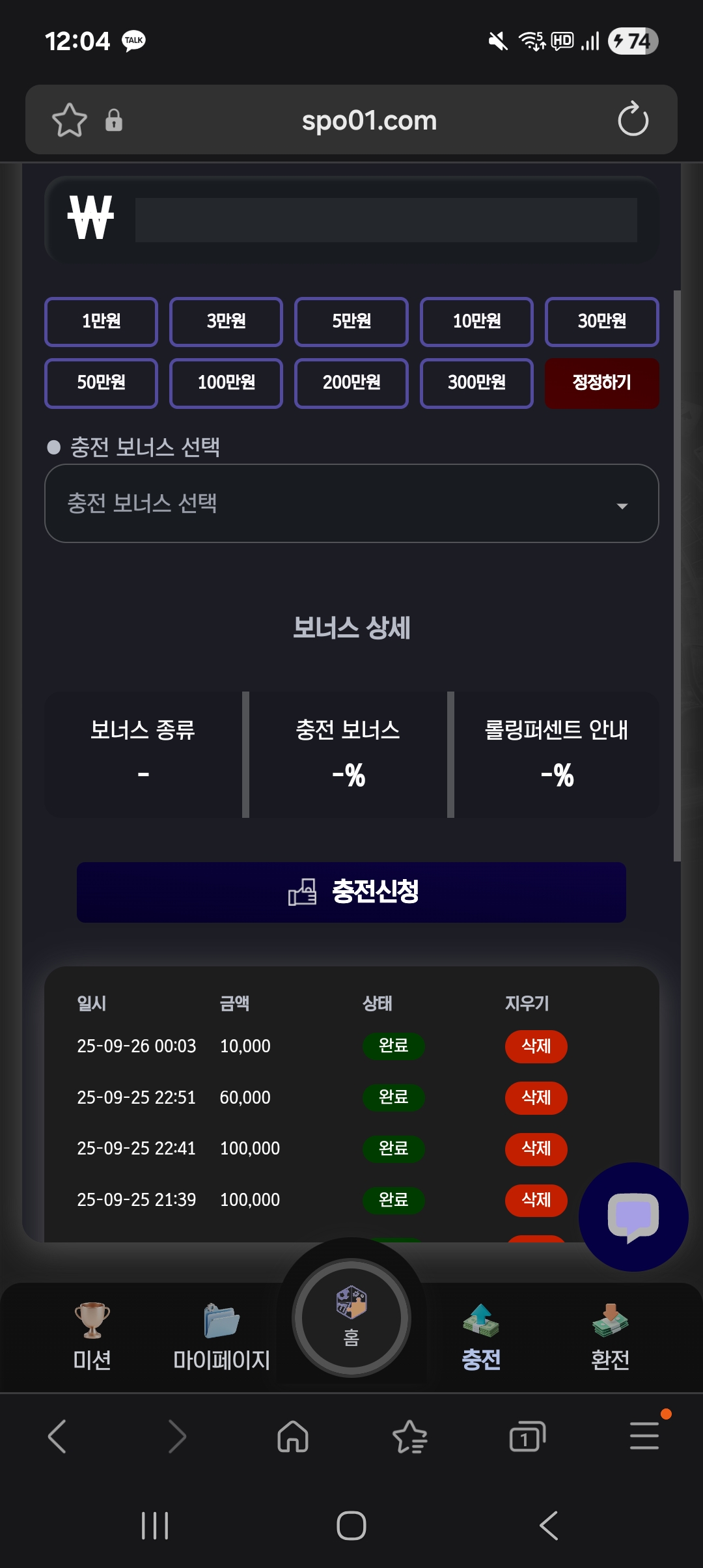Bookmark this page with the star icon
Image resolution: width=703 pixels, height=1568 pixels.
(x=69, y=120)
